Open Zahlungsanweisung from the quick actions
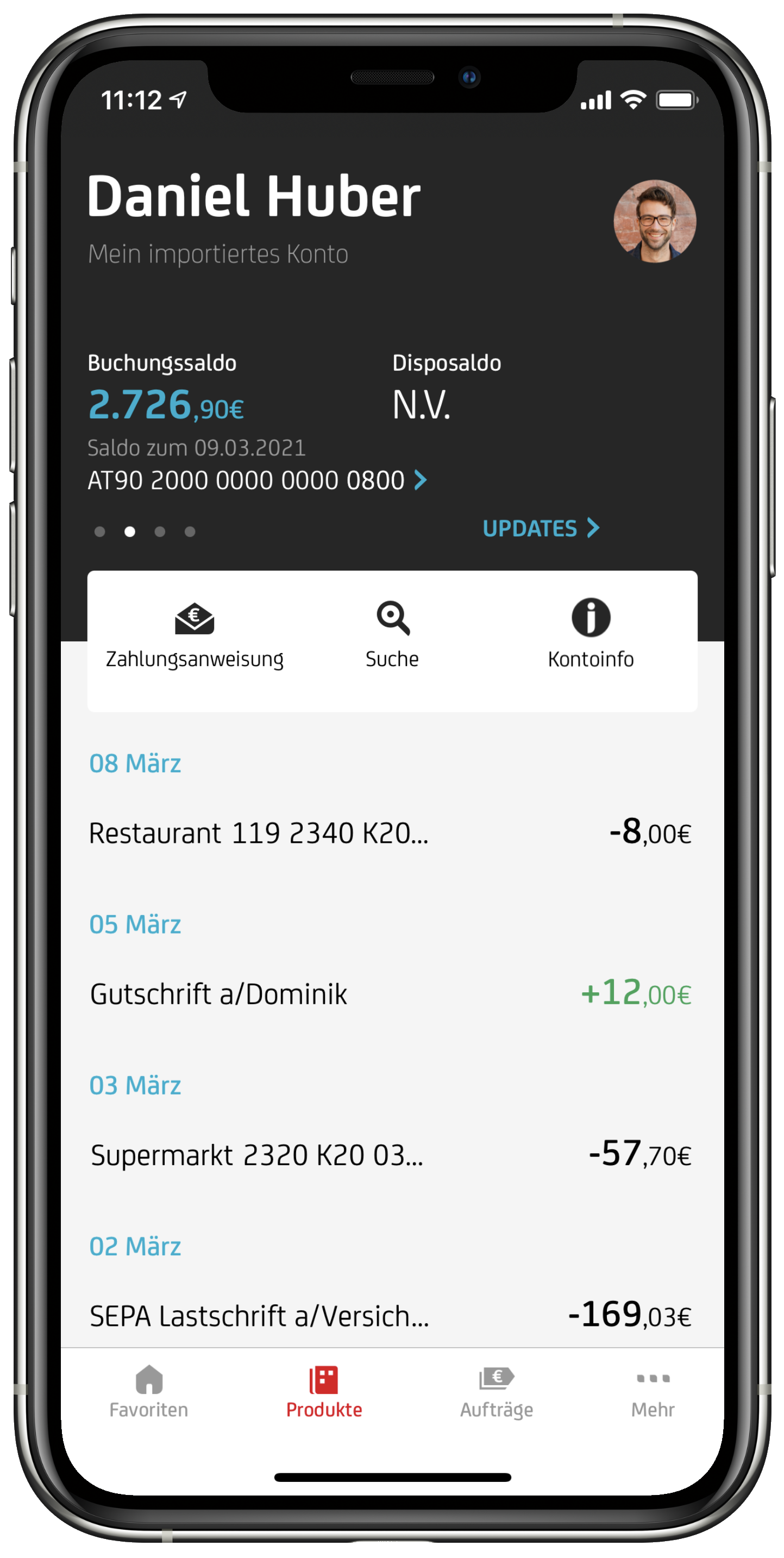Screen dimensions: 784x1558 (x=195, y=632)
